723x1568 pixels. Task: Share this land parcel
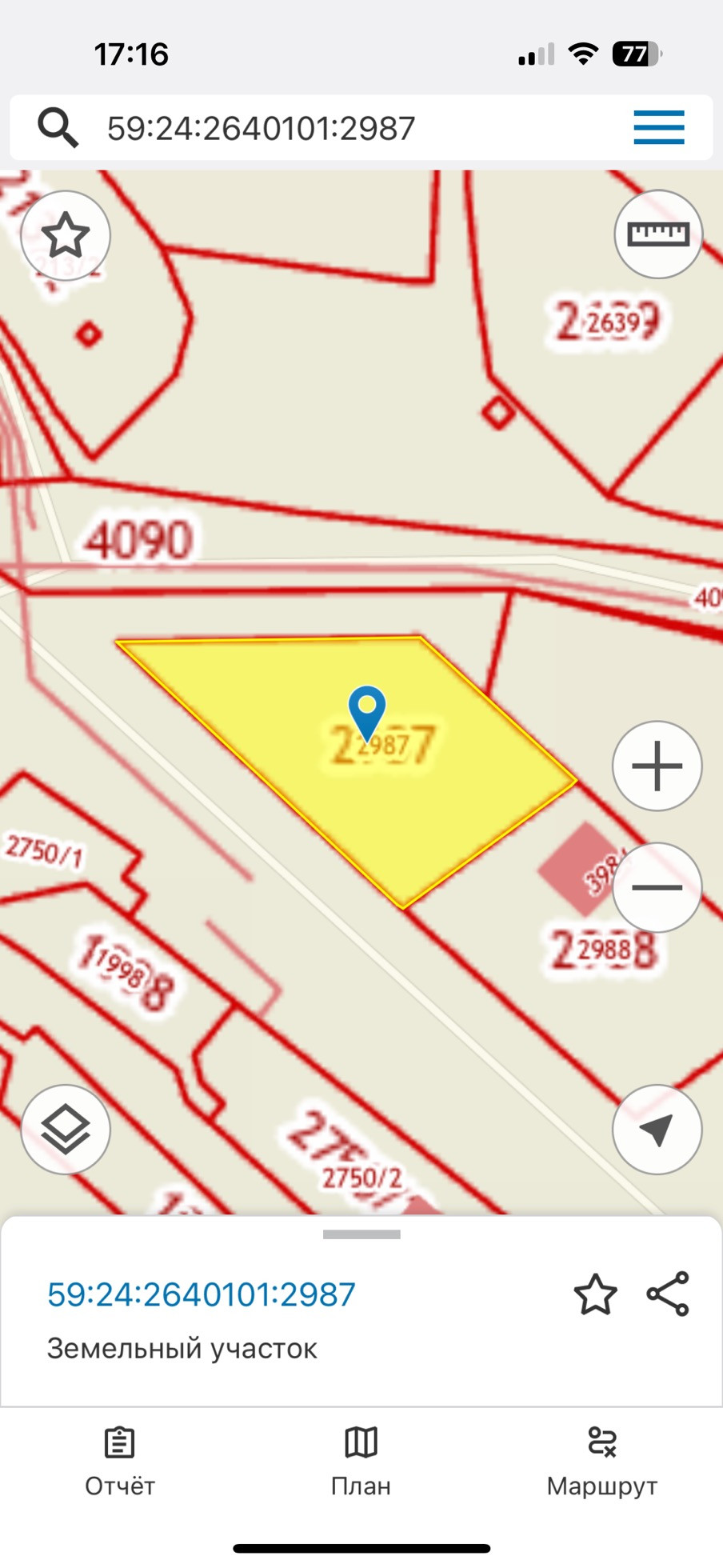[x=668, y=1294]
